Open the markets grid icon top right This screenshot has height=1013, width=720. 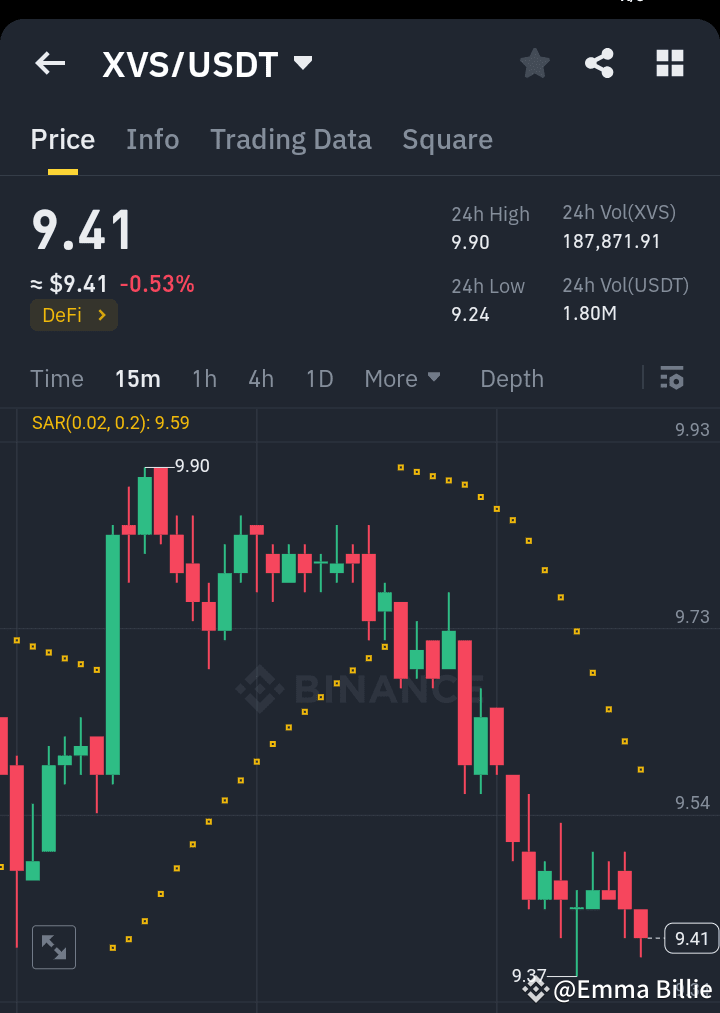(x=669, y=62)
